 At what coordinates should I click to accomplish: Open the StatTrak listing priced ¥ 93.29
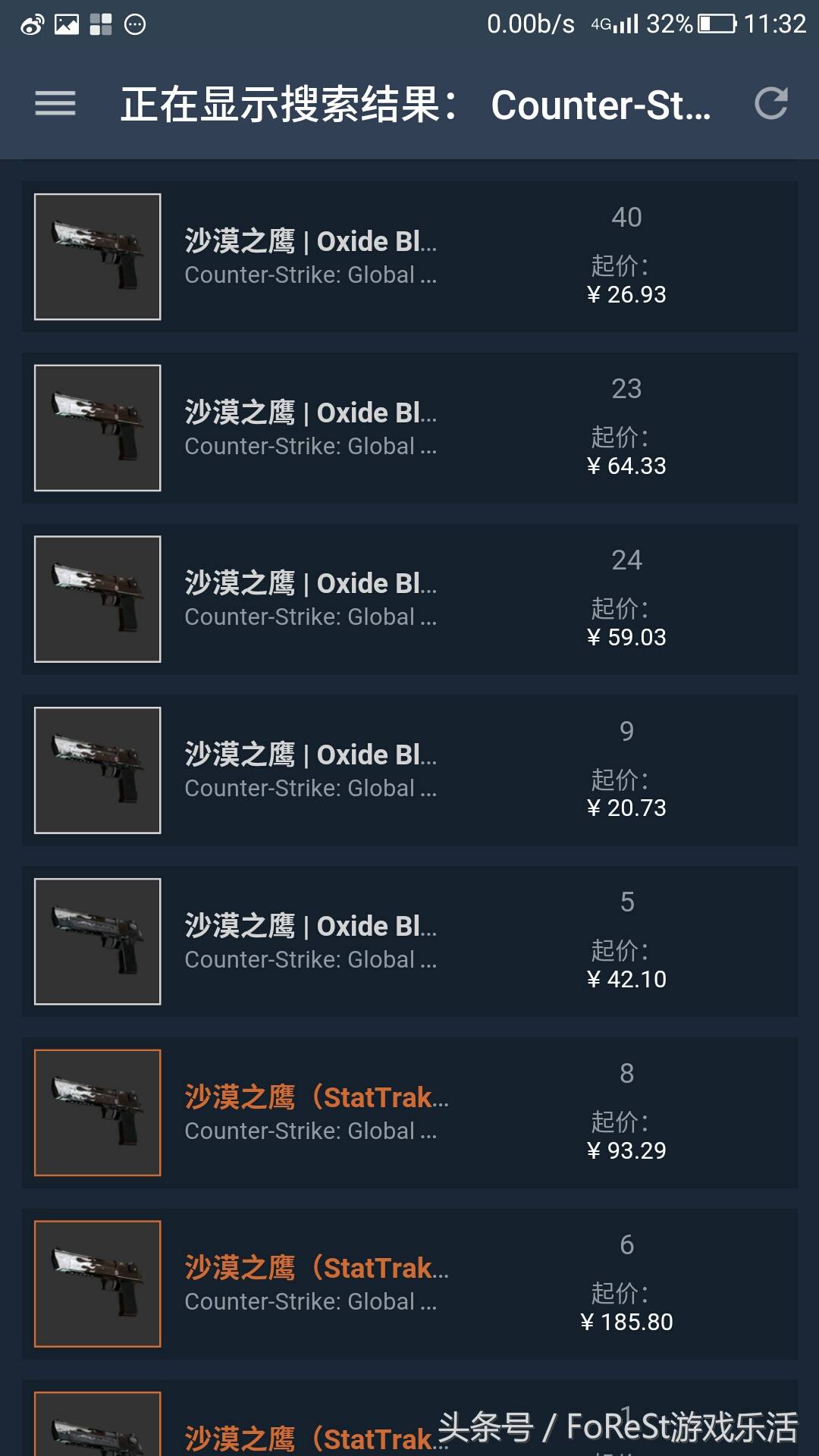[x=409, y=1112]
